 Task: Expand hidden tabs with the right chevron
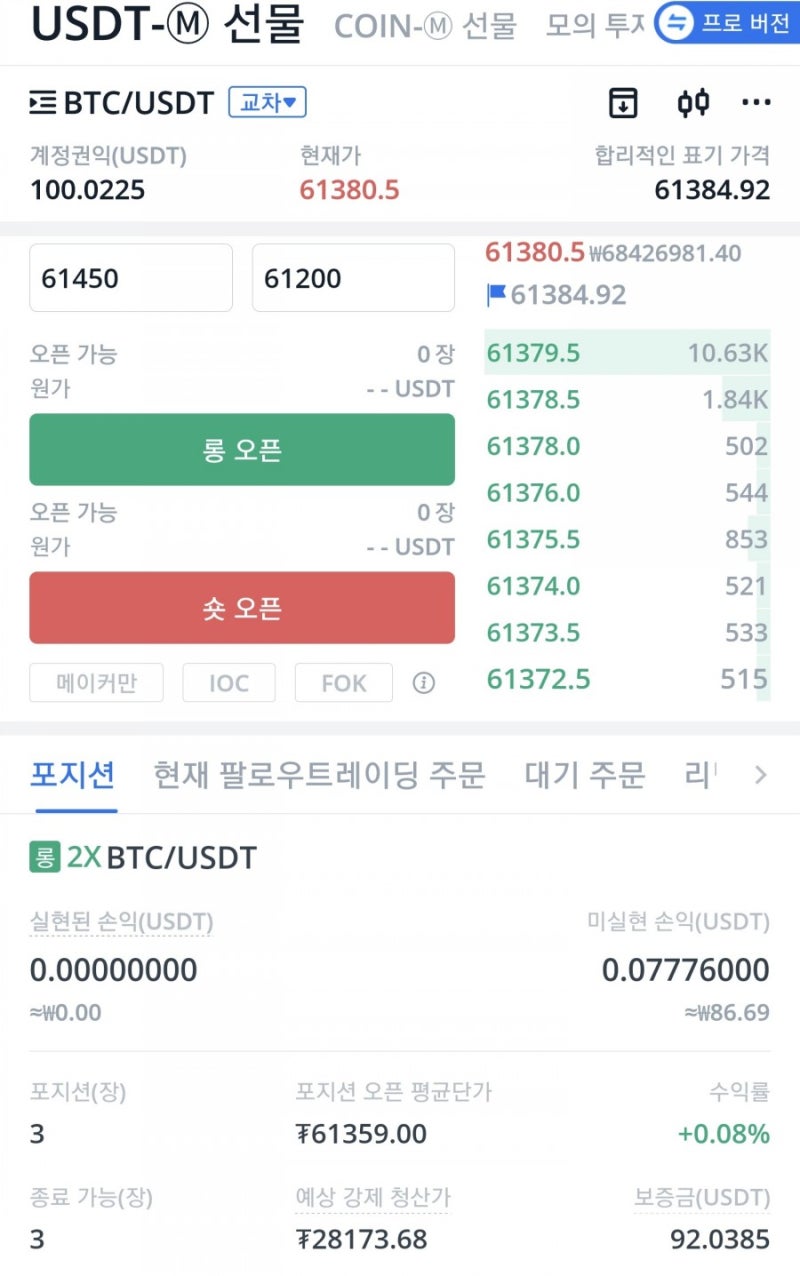click(x=762, y=775)
